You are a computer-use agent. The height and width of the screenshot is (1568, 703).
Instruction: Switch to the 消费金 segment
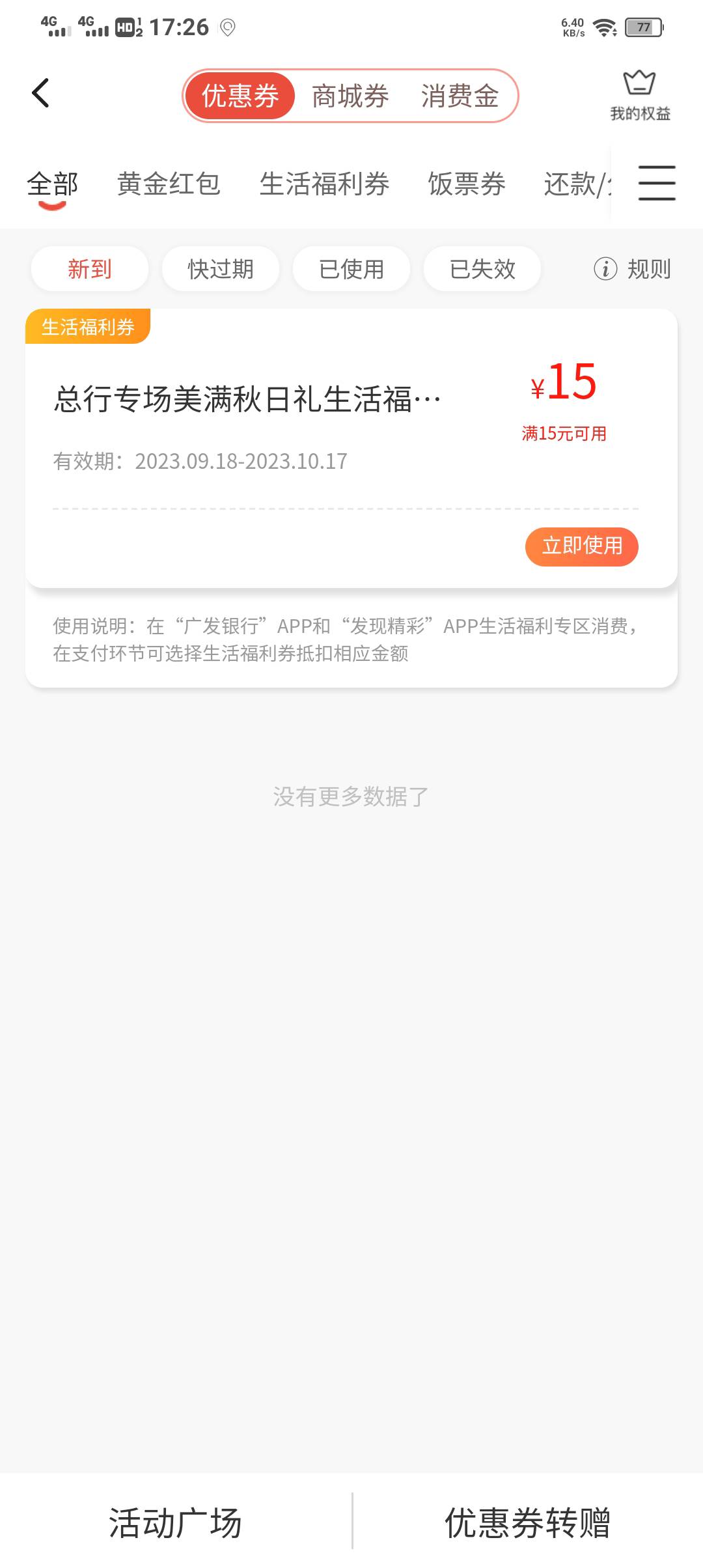click(x=460, y=96)
